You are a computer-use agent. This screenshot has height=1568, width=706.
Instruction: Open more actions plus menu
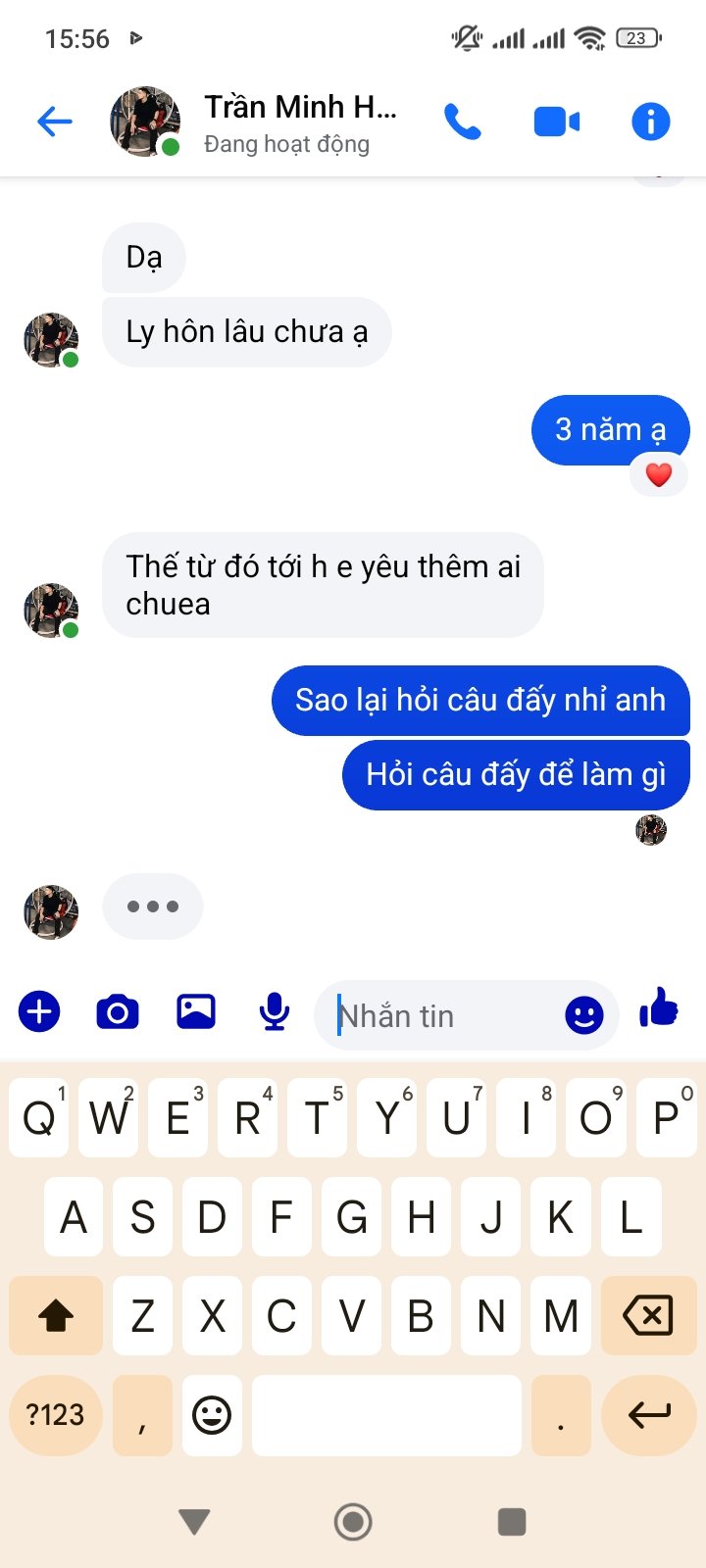pos(39,1011)
